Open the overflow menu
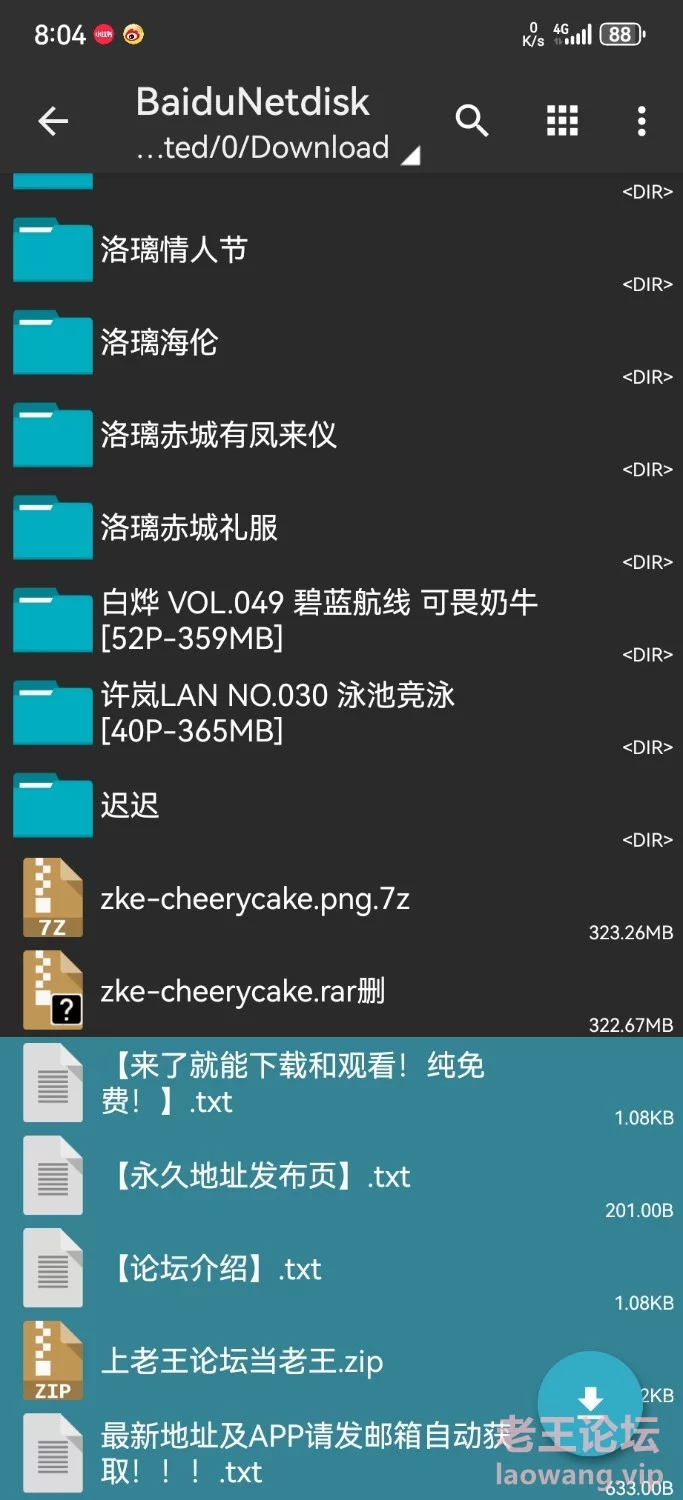The height and width of the screenshot is (1500, 683). (642, 121)
